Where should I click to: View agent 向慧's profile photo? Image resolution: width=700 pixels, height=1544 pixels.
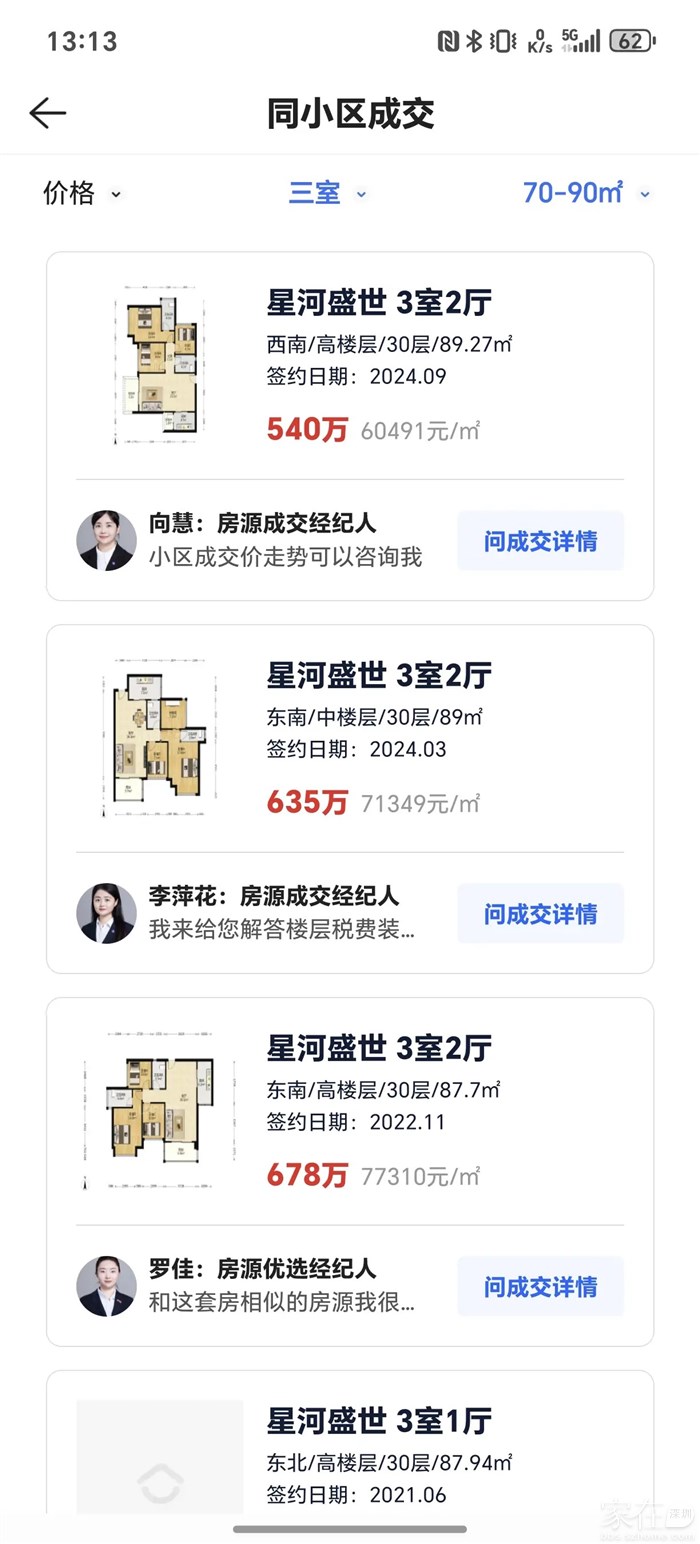107,541
